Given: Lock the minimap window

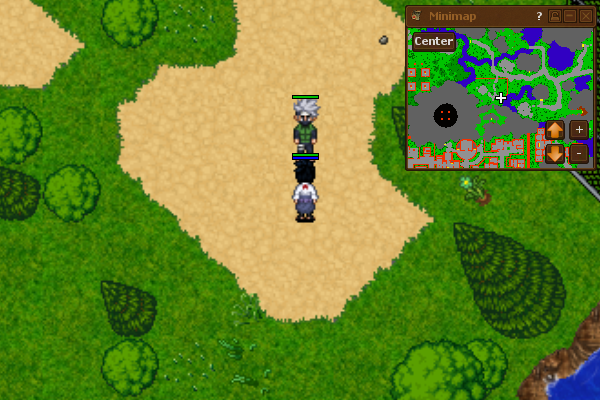Looking at the screenshot, I should (x=555, y=16).
